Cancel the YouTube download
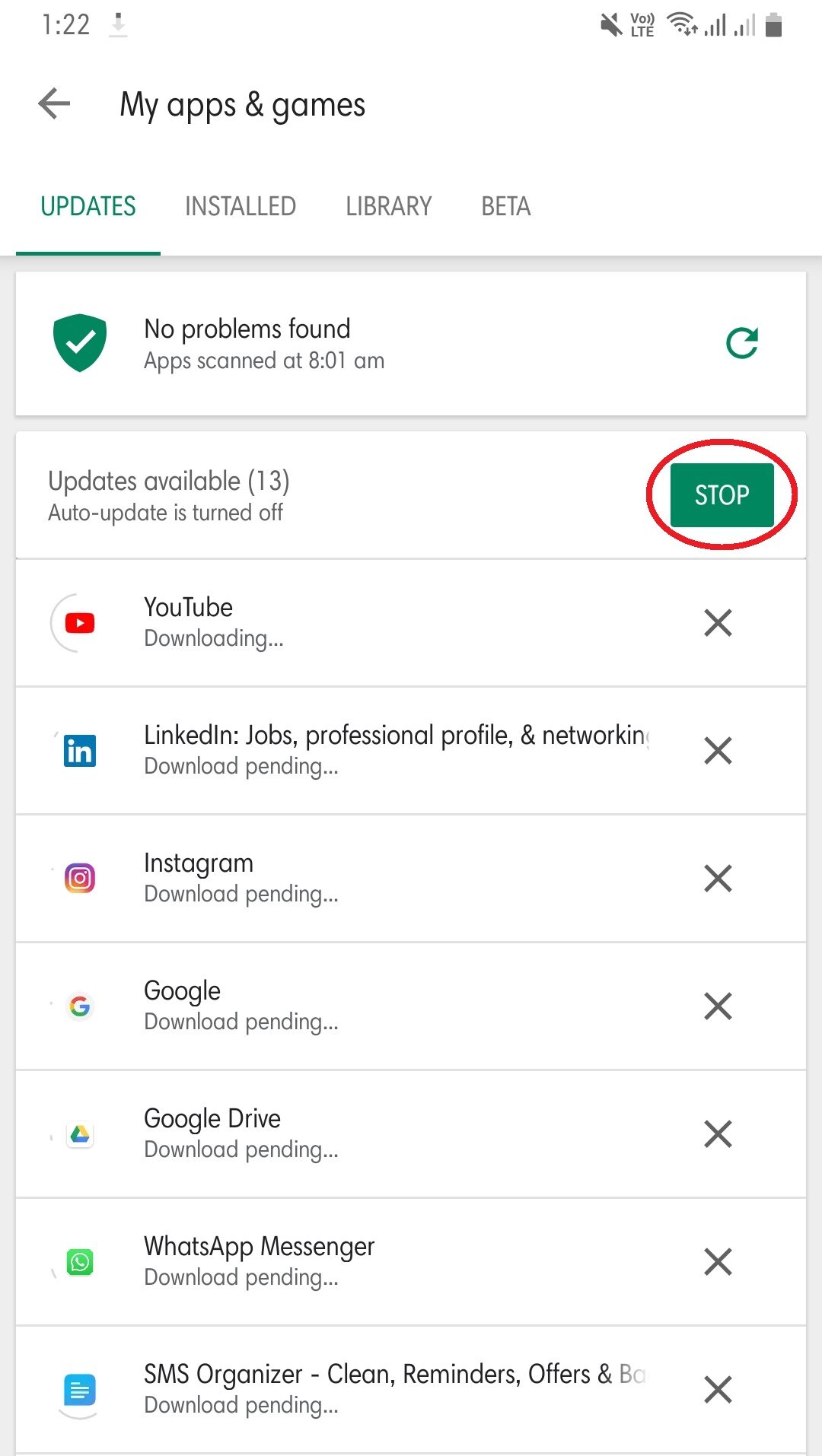This screenshot has width=822, height=1456. point(718,623)
